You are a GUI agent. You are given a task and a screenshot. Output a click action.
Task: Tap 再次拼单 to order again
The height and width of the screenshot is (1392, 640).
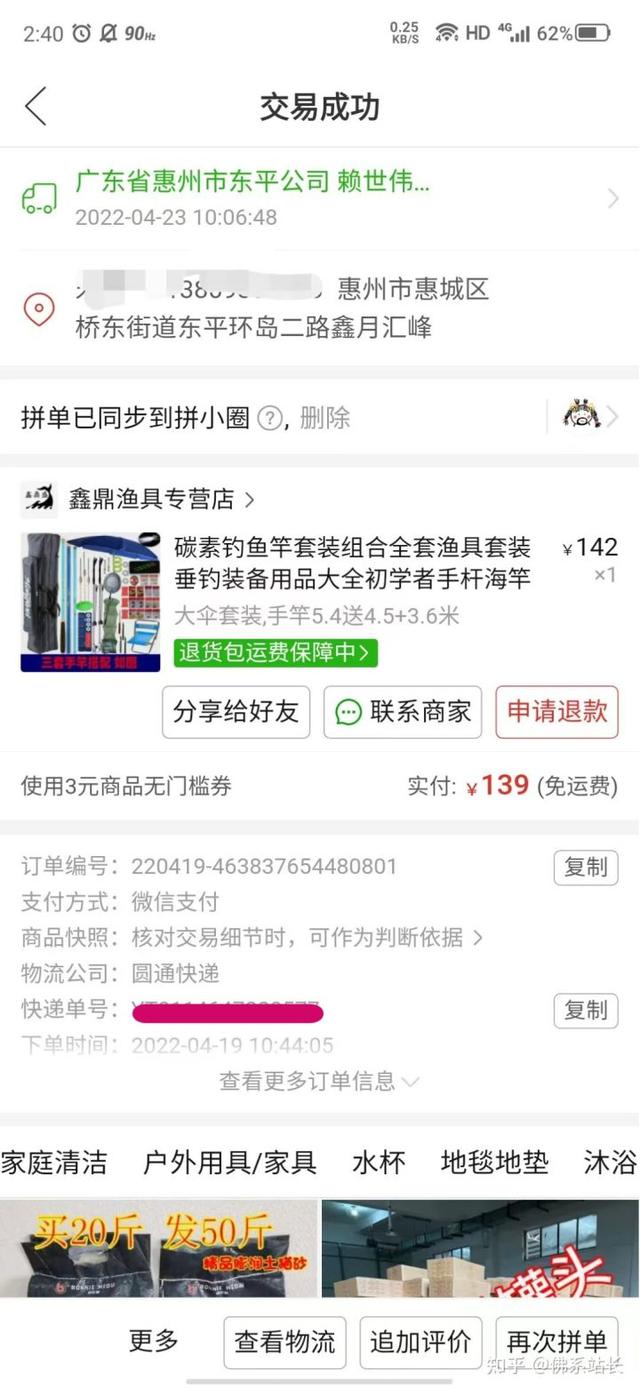(557, 1342)
